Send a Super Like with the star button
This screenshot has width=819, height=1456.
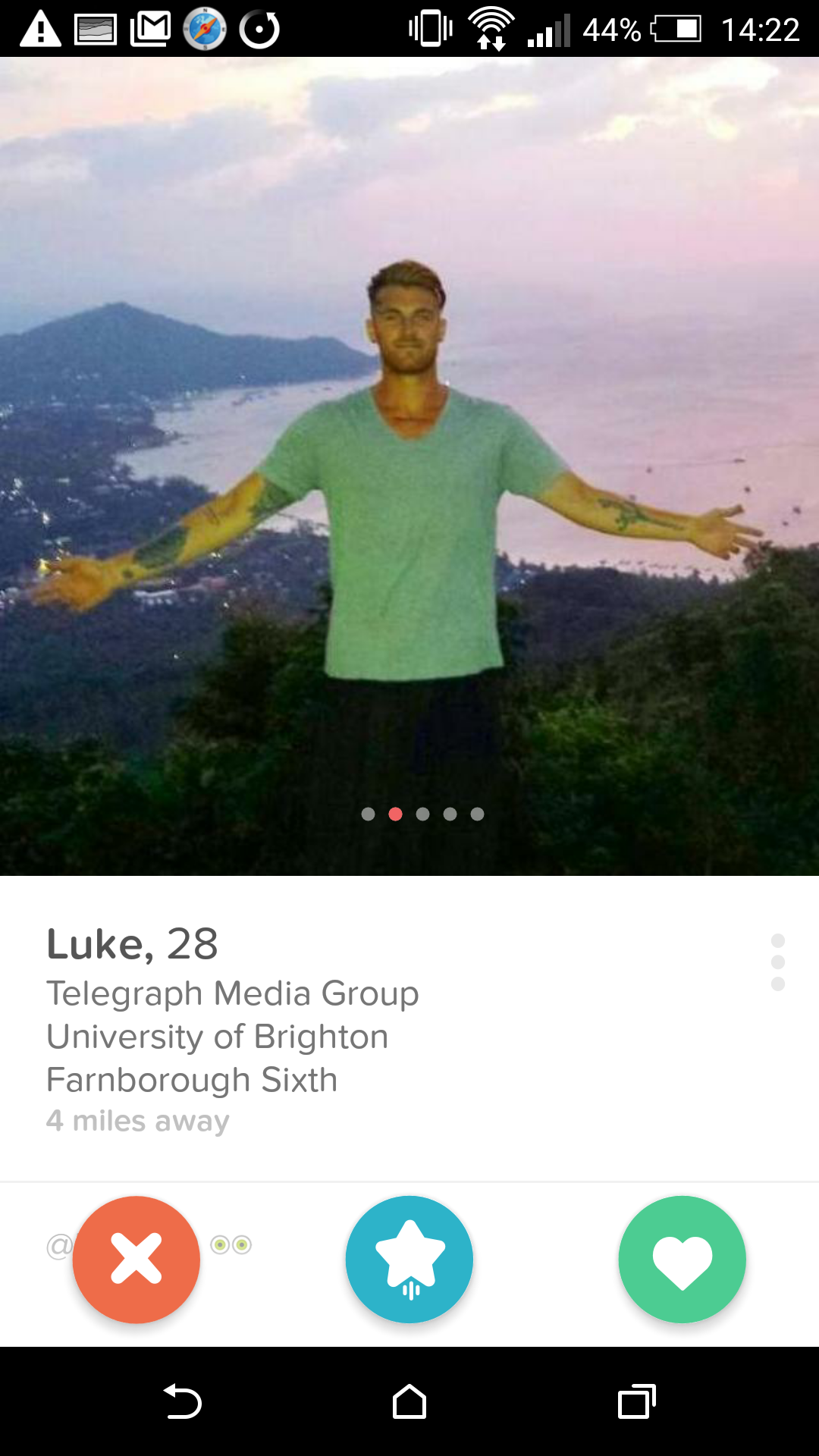pyautogui.click(x=409, y=1260)
